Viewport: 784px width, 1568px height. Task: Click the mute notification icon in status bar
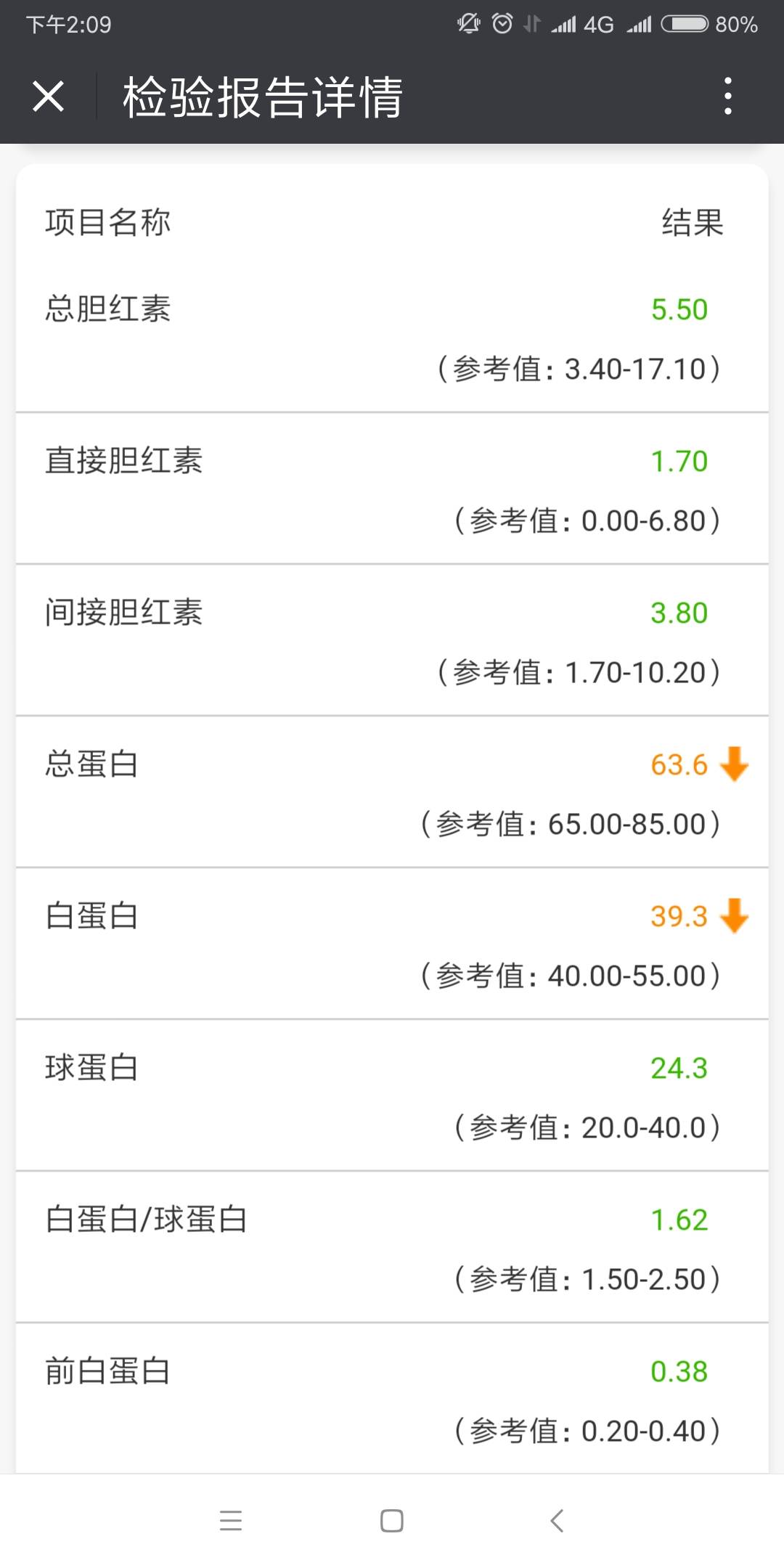467,23
